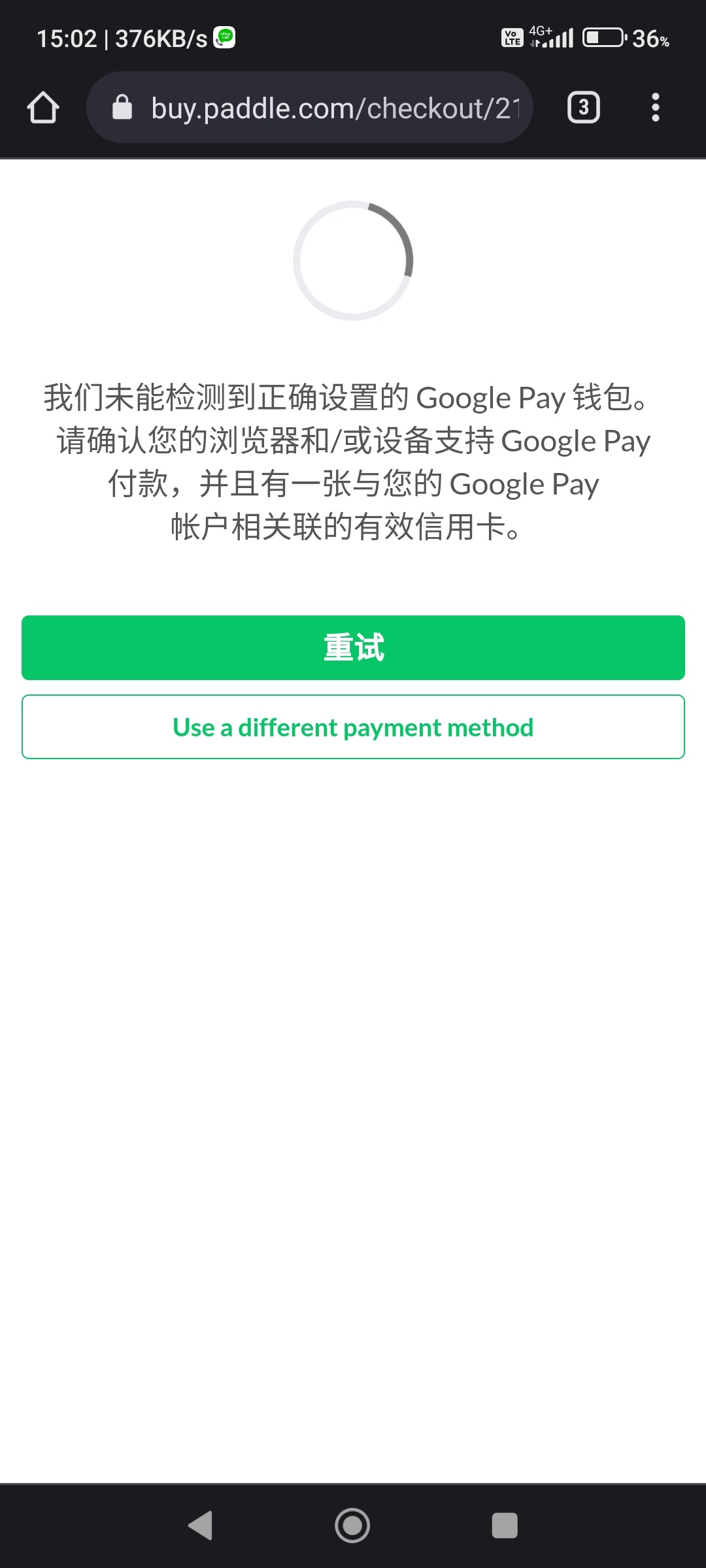The height and width of the screenshot is (1568, 706).
Task: Open the tab switcher showing 3 tabs
Action: [583, 108]
